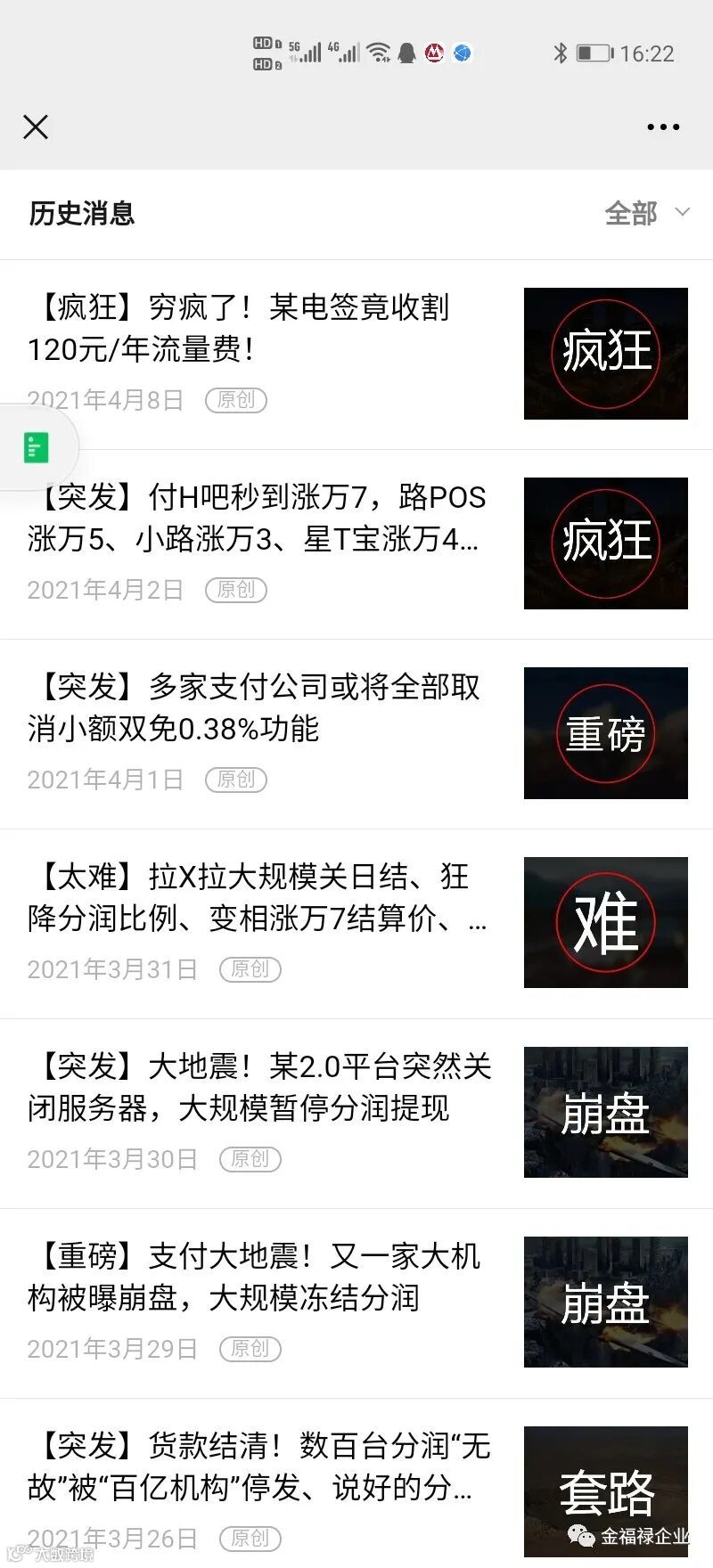Close the history messages page
The image size is (713, 1568).
(36, 127)
